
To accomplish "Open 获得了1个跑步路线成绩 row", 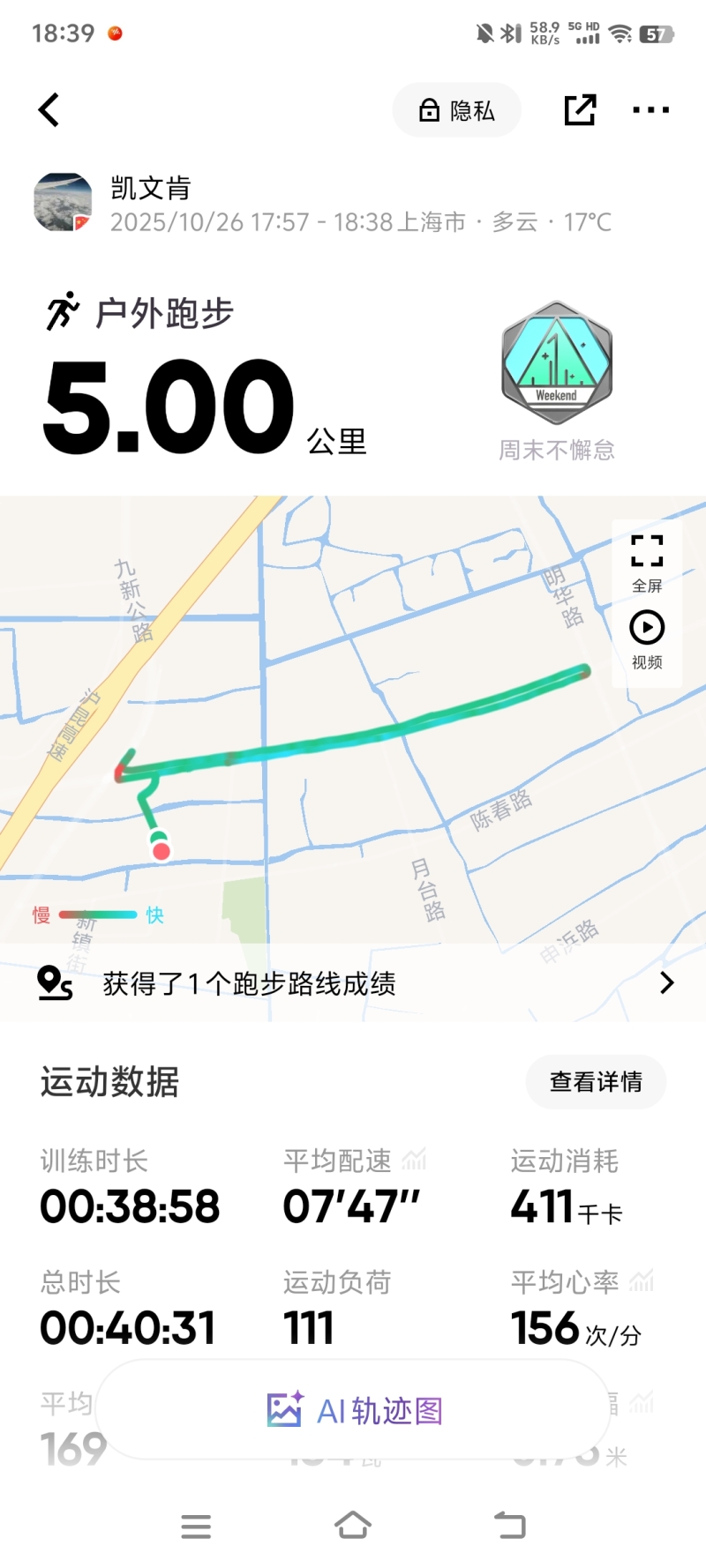I will 353,983.
